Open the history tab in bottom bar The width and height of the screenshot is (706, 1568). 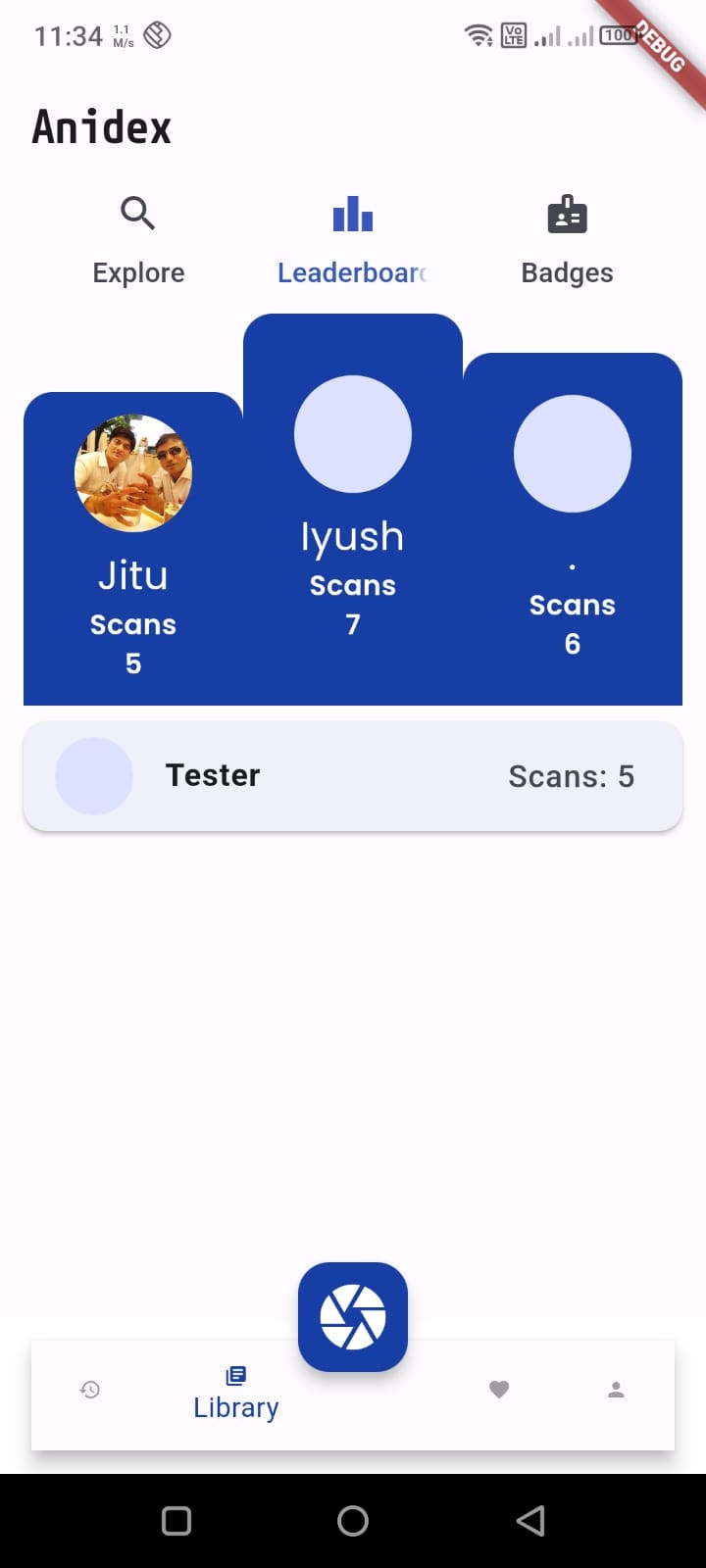click(x=90, y=1390)
